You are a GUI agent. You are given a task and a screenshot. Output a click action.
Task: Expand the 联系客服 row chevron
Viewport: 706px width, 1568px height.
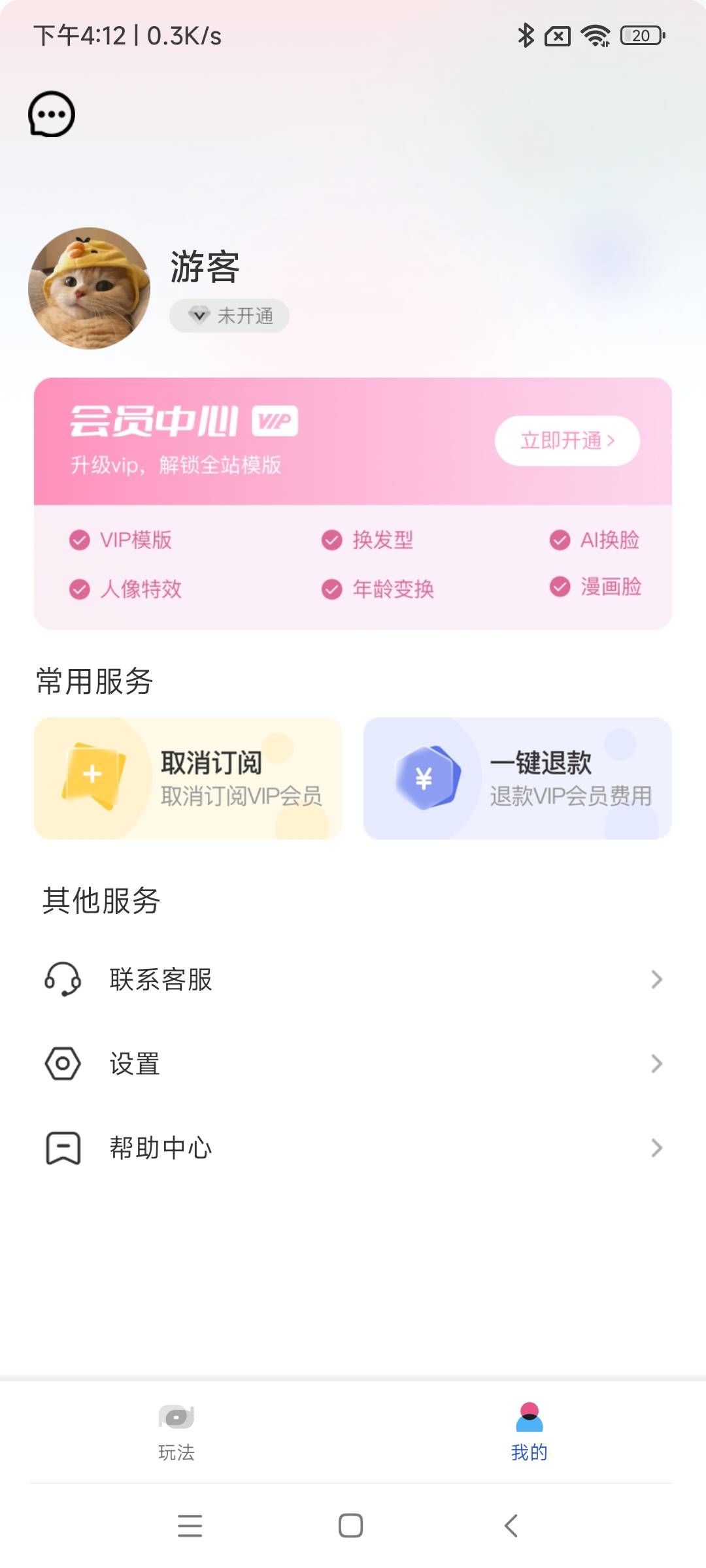657,979
